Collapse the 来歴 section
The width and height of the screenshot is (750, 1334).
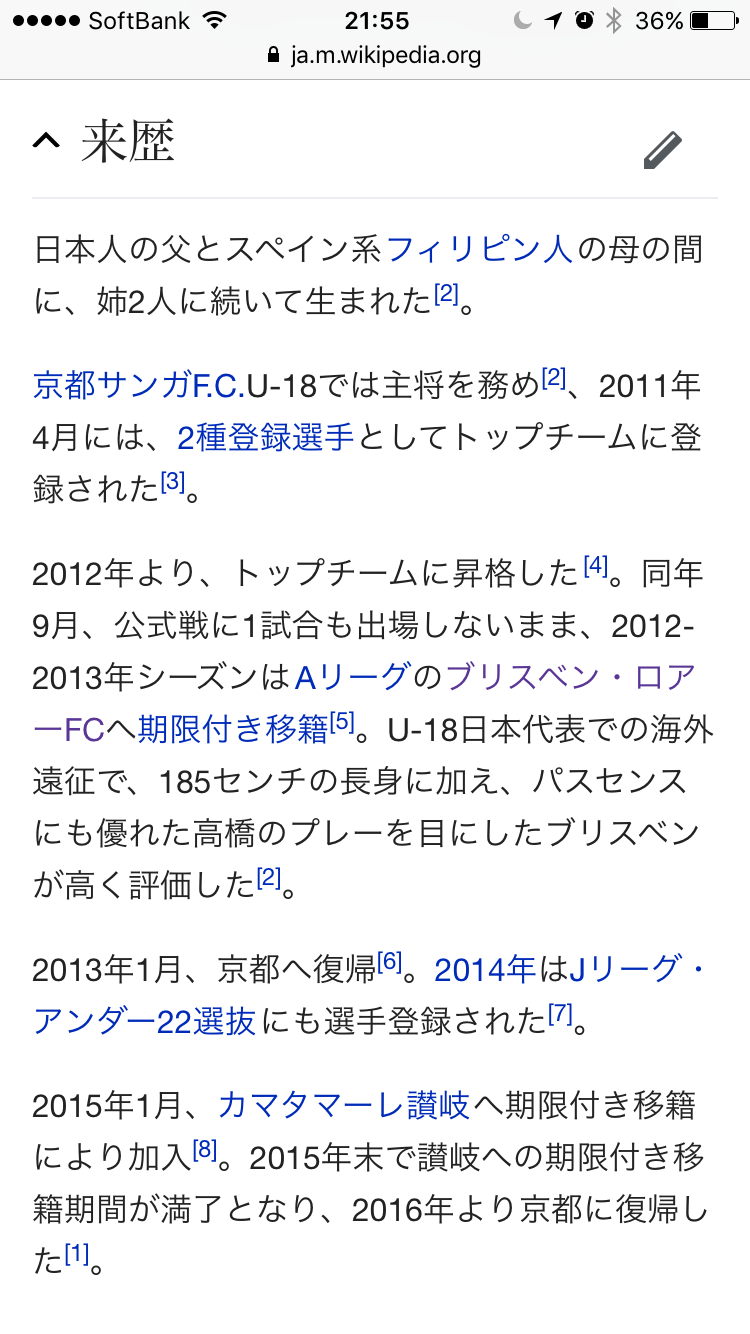[46, 142]
